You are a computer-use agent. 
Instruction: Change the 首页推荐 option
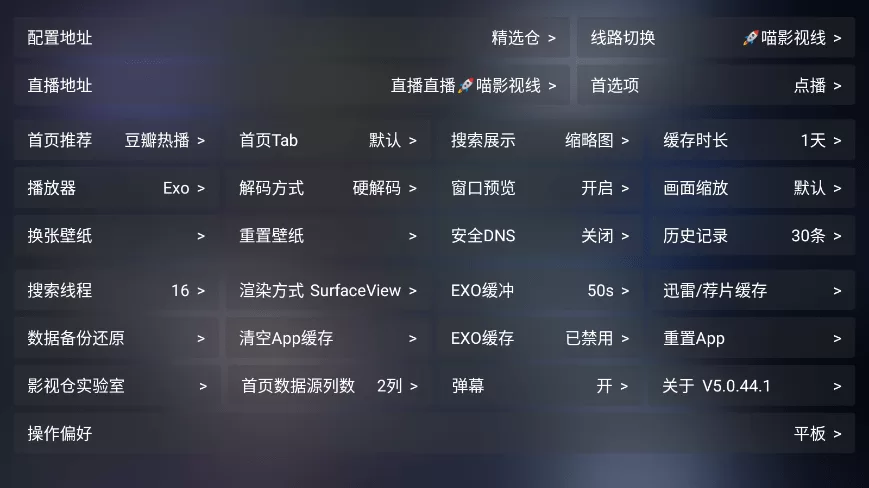[116, 141]
